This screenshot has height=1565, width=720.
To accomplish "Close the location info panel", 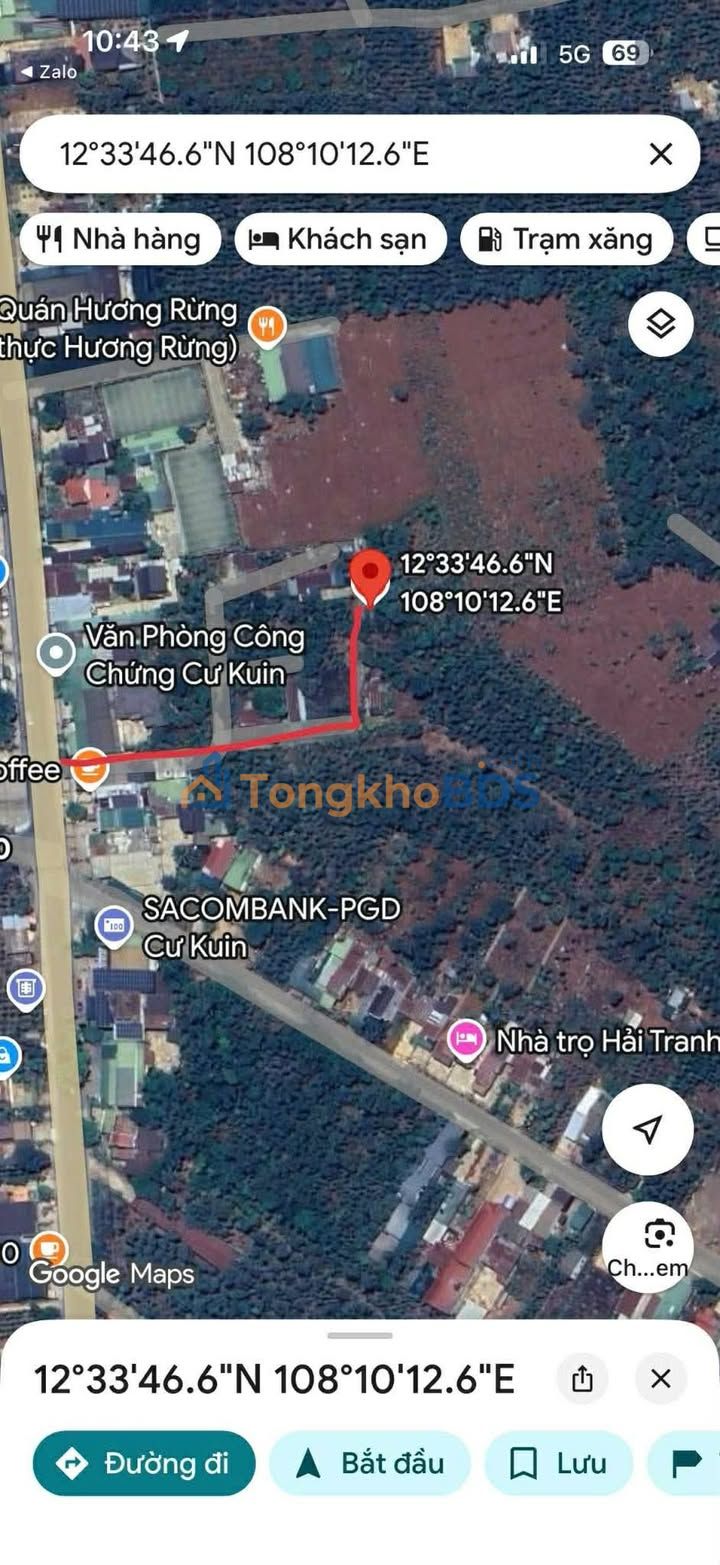I will pyautogui.click(x=660, y=1379).
